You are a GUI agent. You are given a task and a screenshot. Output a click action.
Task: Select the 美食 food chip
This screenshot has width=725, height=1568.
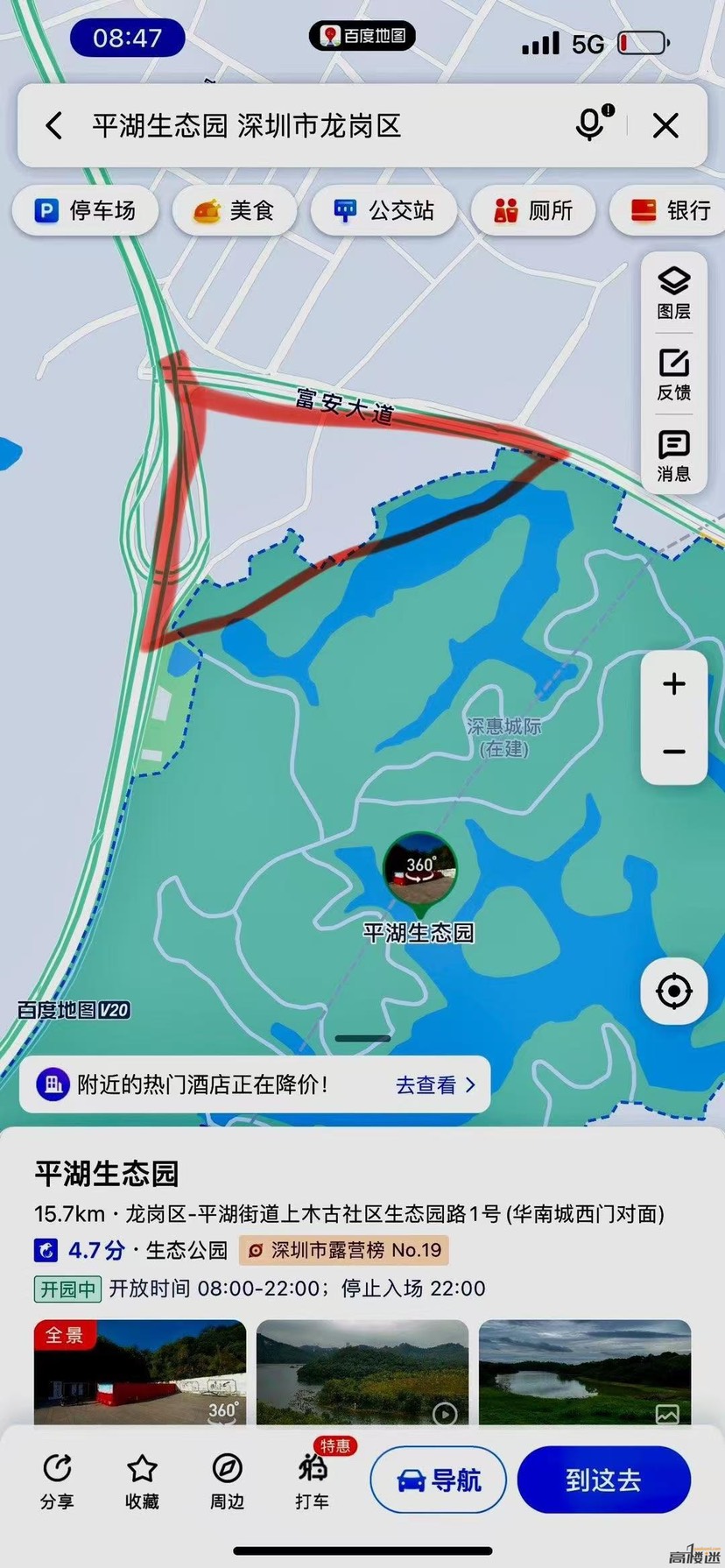coord(235,211)
